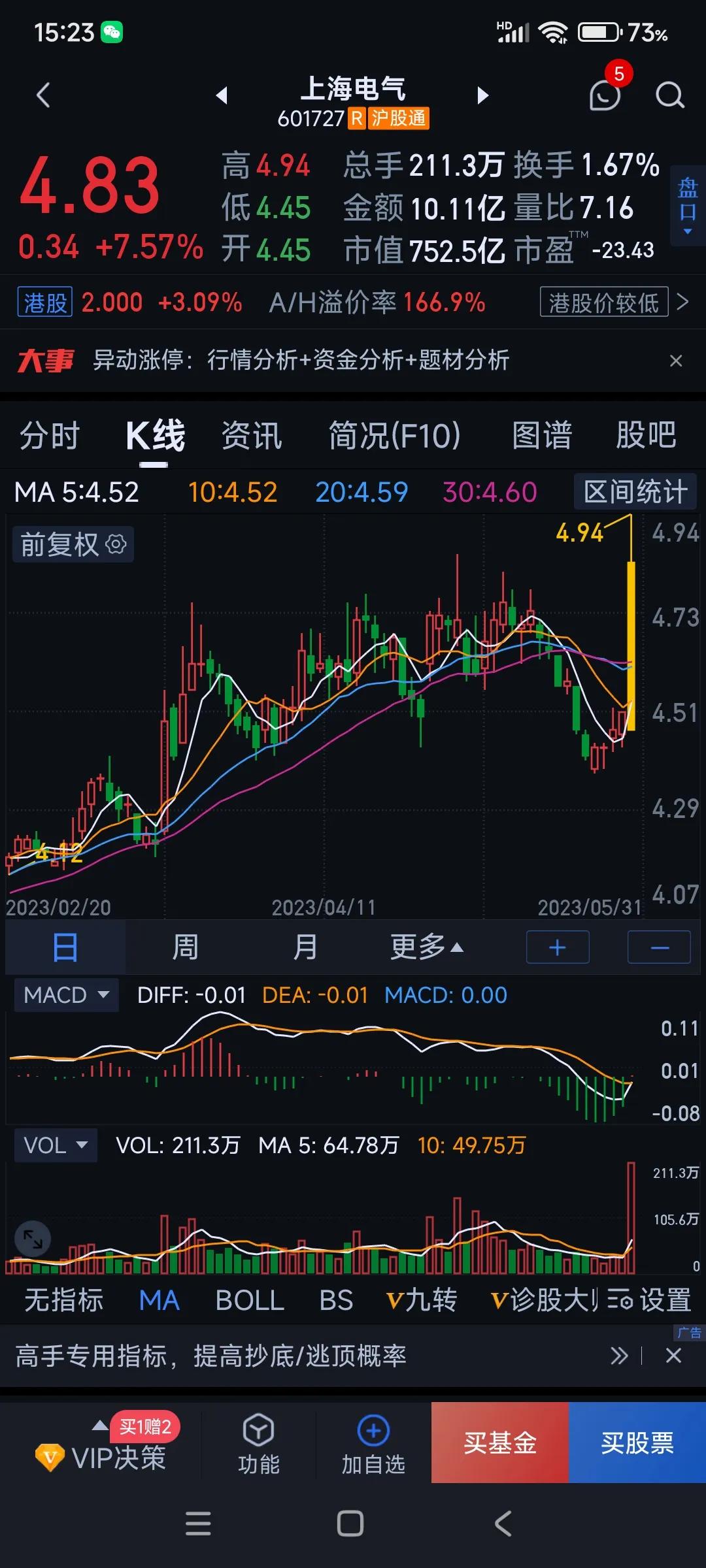Screen dimensions: 706x1568
Task: Open the MACD indicator dropdown
Action: click(65, 994)
